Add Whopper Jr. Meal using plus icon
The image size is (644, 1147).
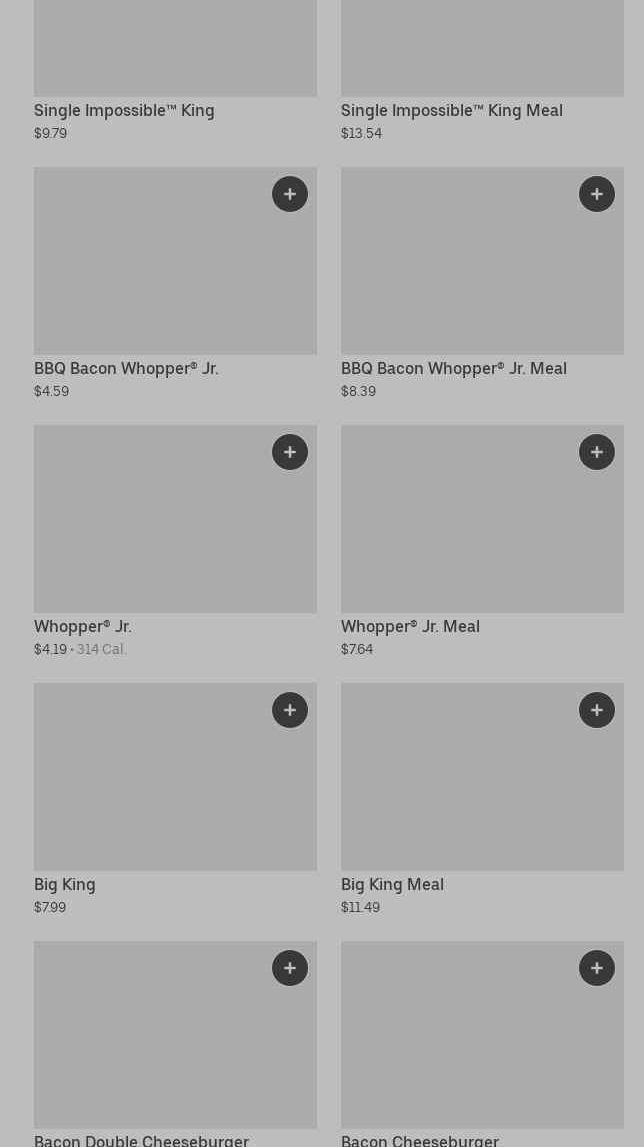point(596,452)
